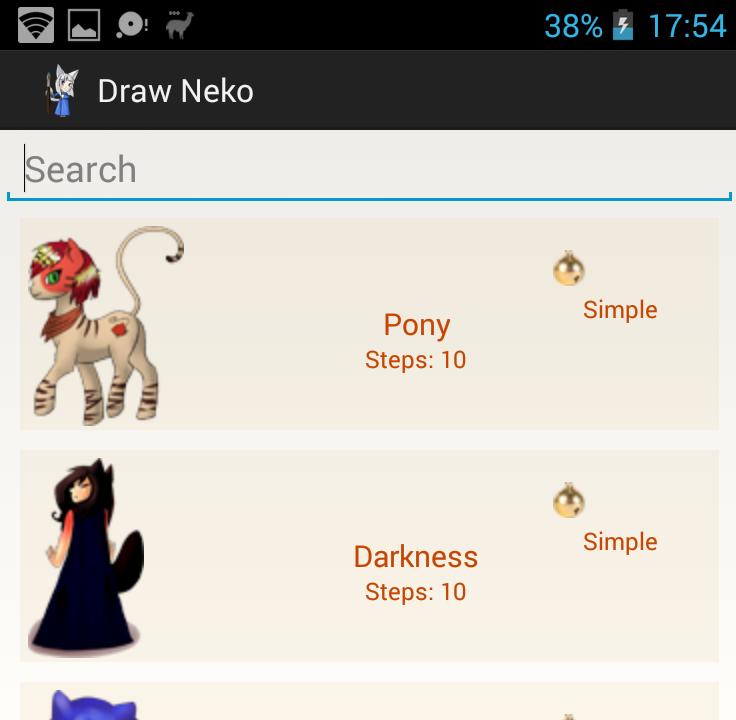Focus the Search text field
The image size is (736, 720).
pyautogui.click(x=368, y=170)
